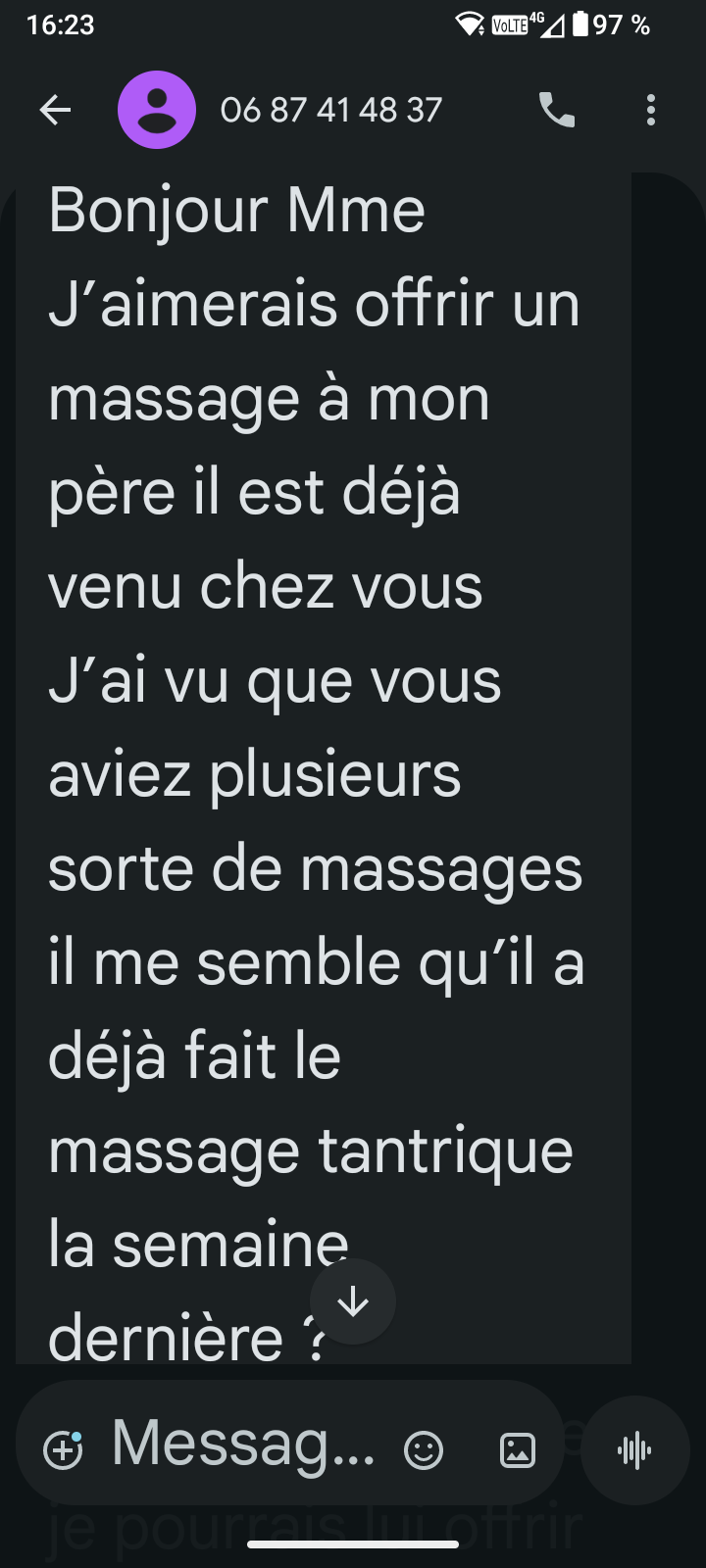
Task: Open the overflow menu
Action: click(x=650, y=110)
